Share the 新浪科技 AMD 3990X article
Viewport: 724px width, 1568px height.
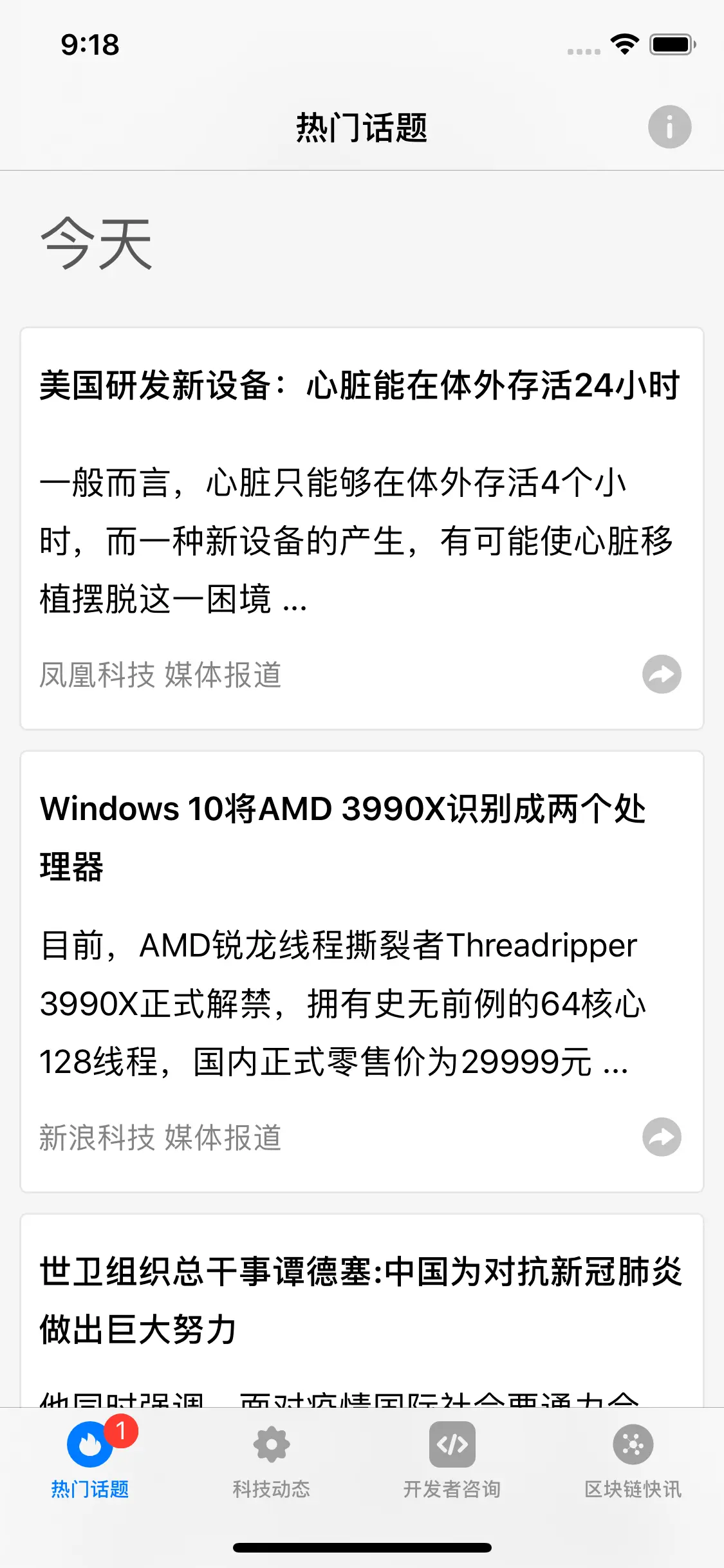point(662,1137)
